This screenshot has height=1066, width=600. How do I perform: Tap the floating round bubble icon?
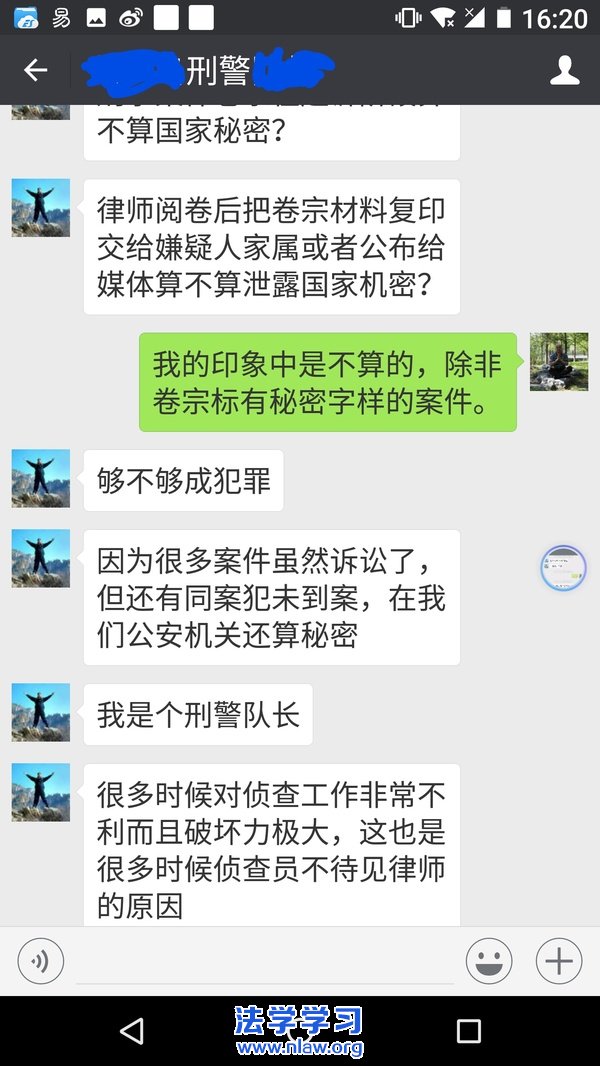point(563,570)
